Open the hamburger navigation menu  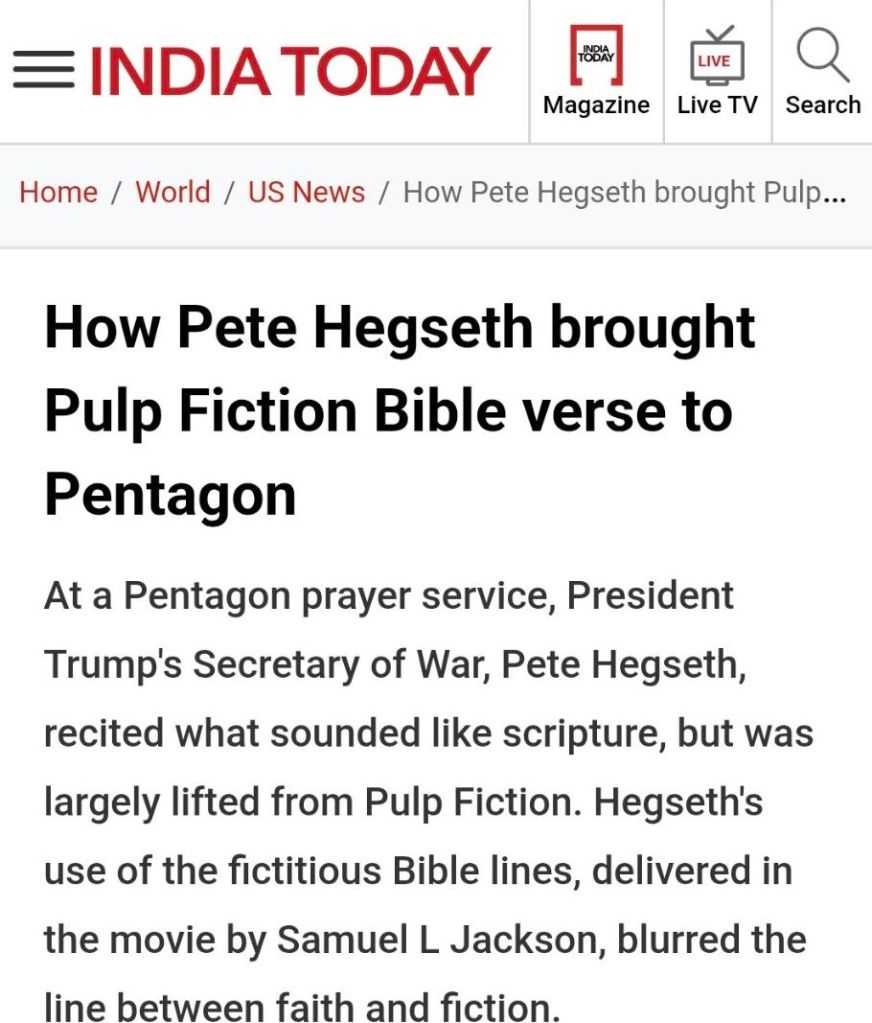coord(43,71)
